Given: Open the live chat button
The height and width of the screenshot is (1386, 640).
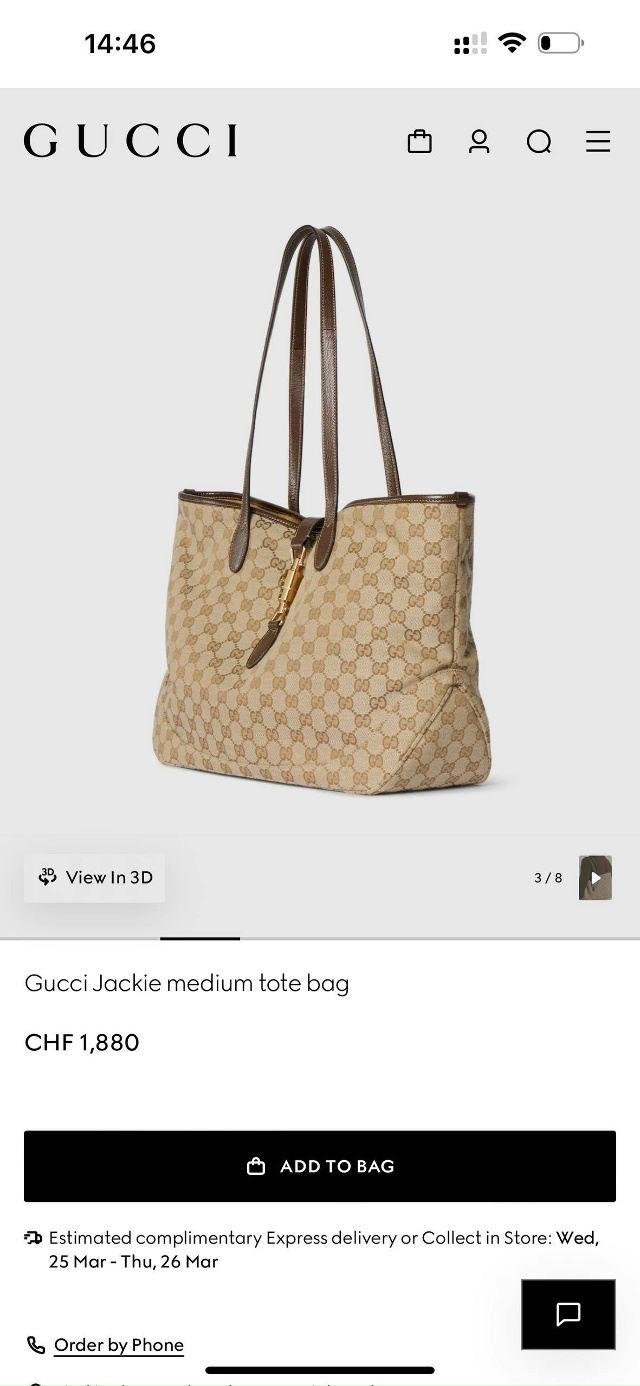Looking at the screenshot, I should pos(568,1314).
